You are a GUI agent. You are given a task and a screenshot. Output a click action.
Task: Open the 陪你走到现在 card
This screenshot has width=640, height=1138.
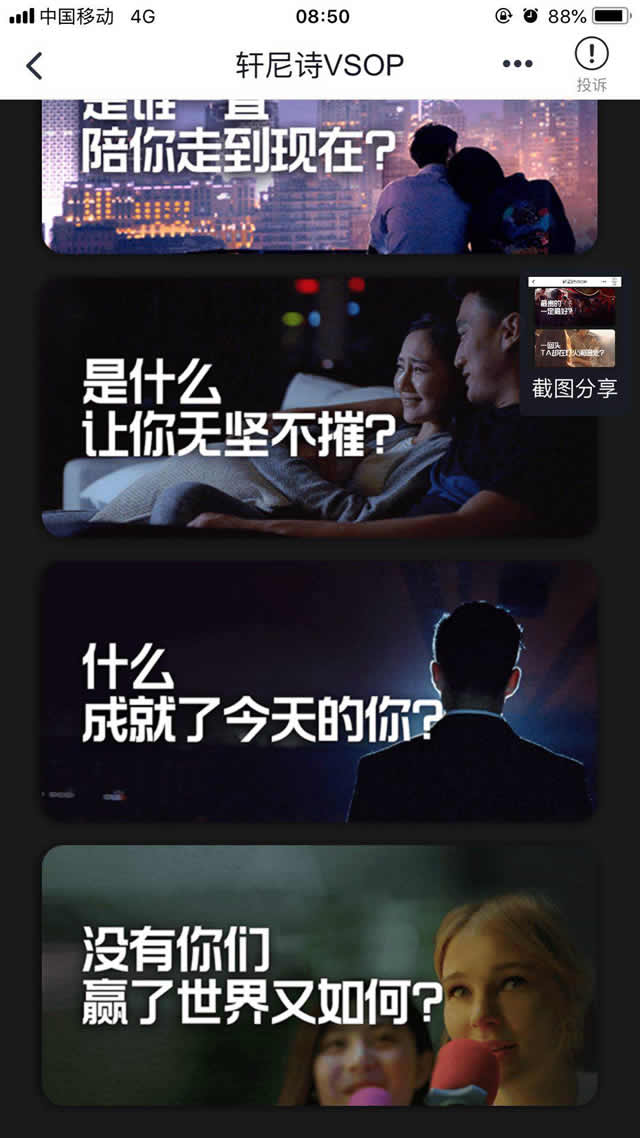click(x=319, y=176)
